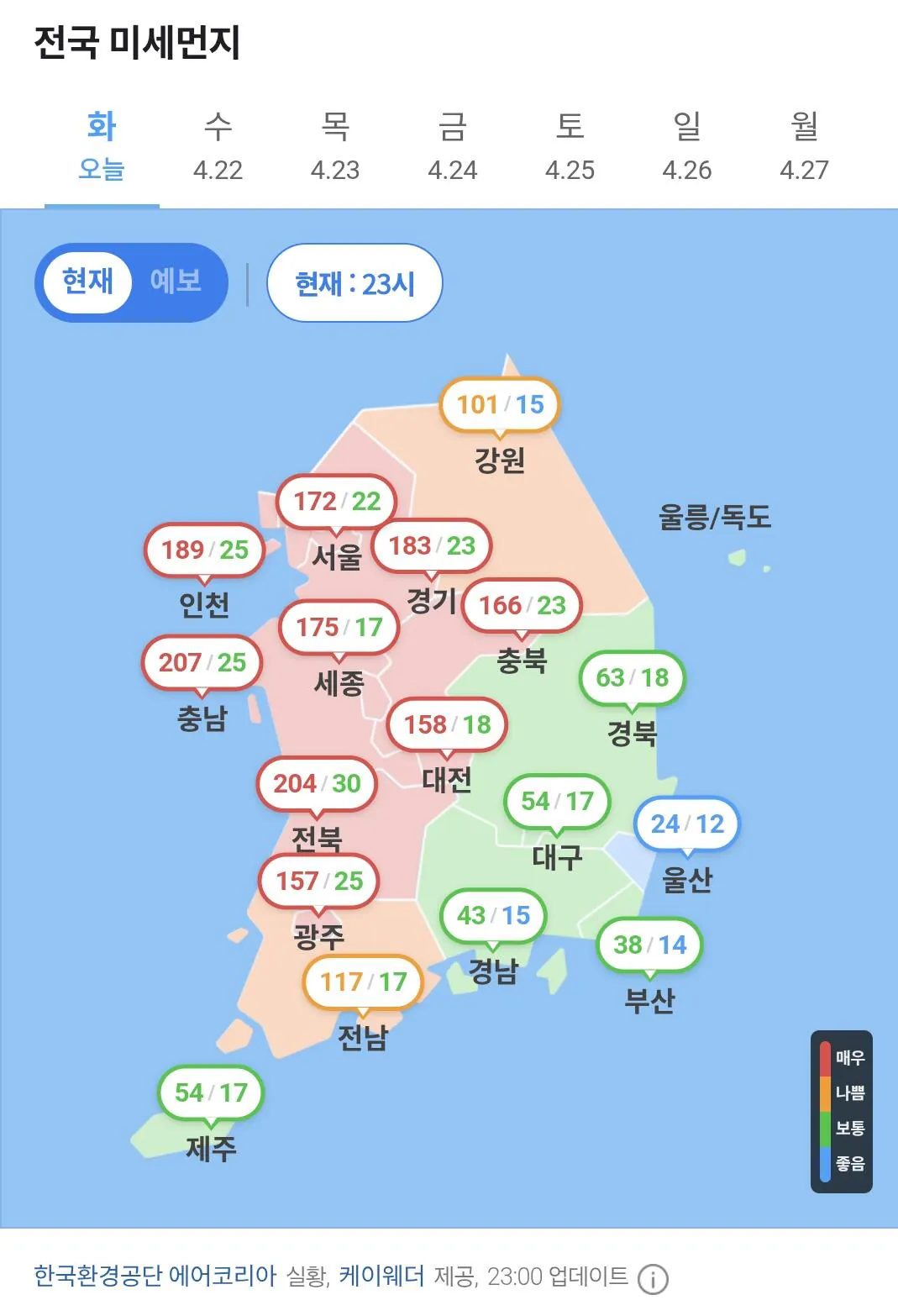Open the 전남 117/17 marker
The height and width of the screenshot is (1316, 898).
363,982
